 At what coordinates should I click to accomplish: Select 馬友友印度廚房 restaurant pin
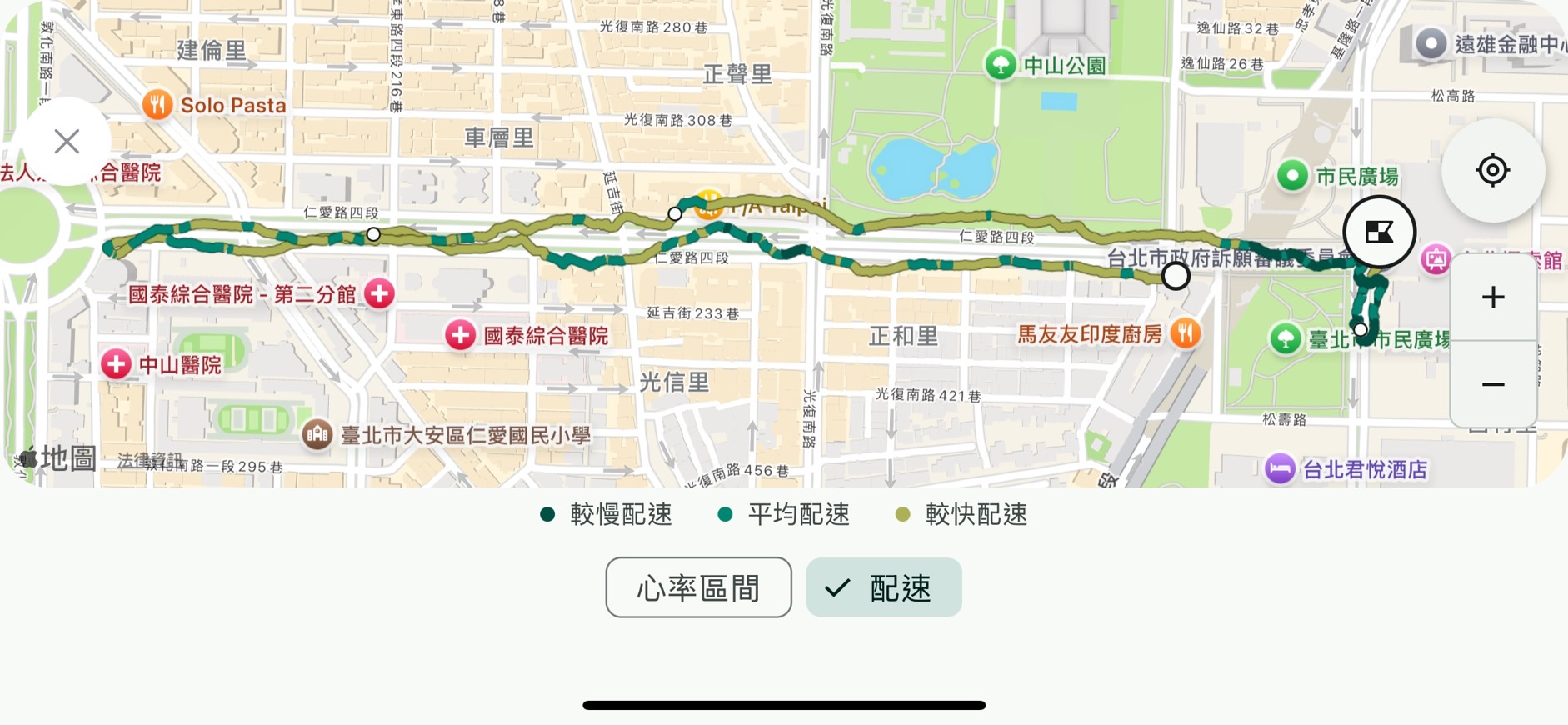[x=1185, y=333]
